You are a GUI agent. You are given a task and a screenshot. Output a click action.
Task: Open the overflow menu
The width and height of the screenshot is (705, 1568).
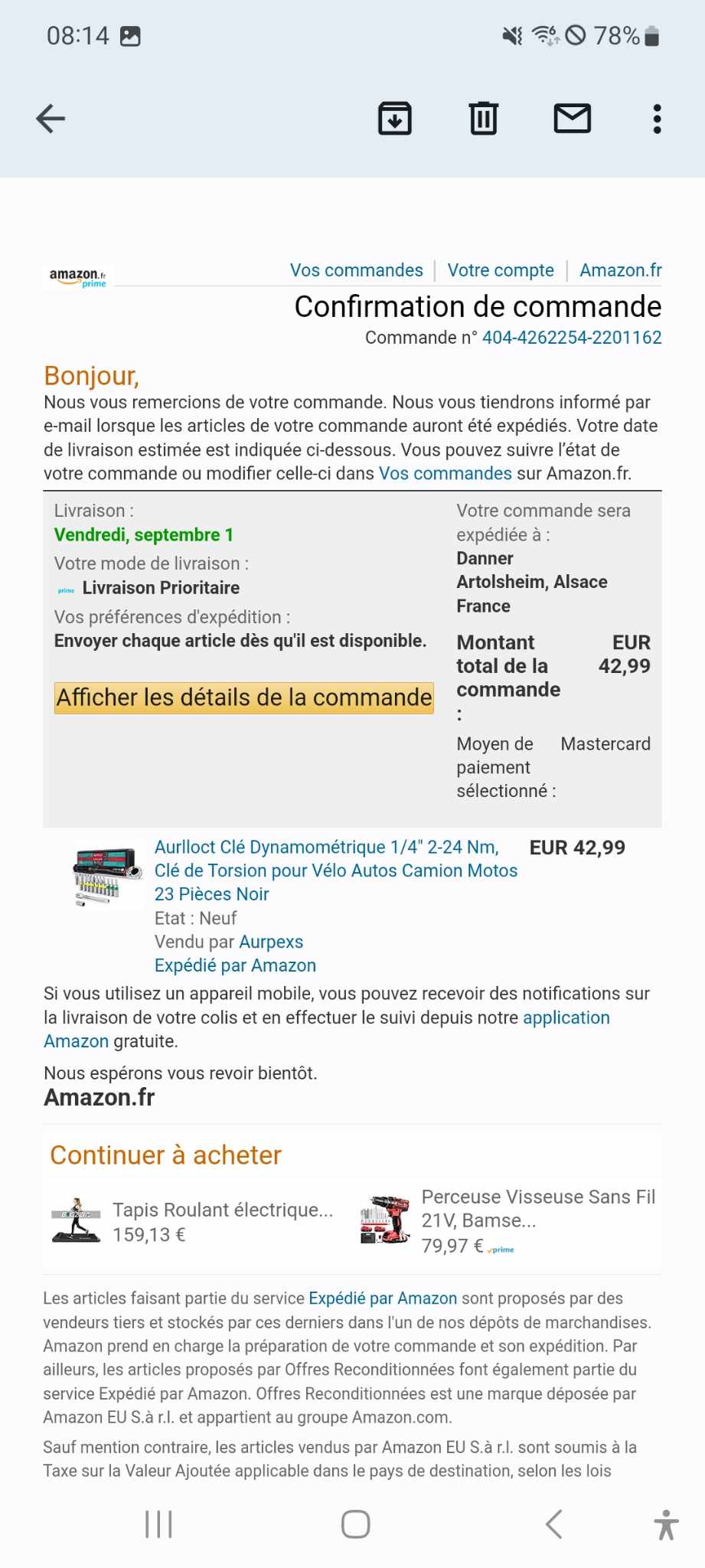click(x=657, y=119)
